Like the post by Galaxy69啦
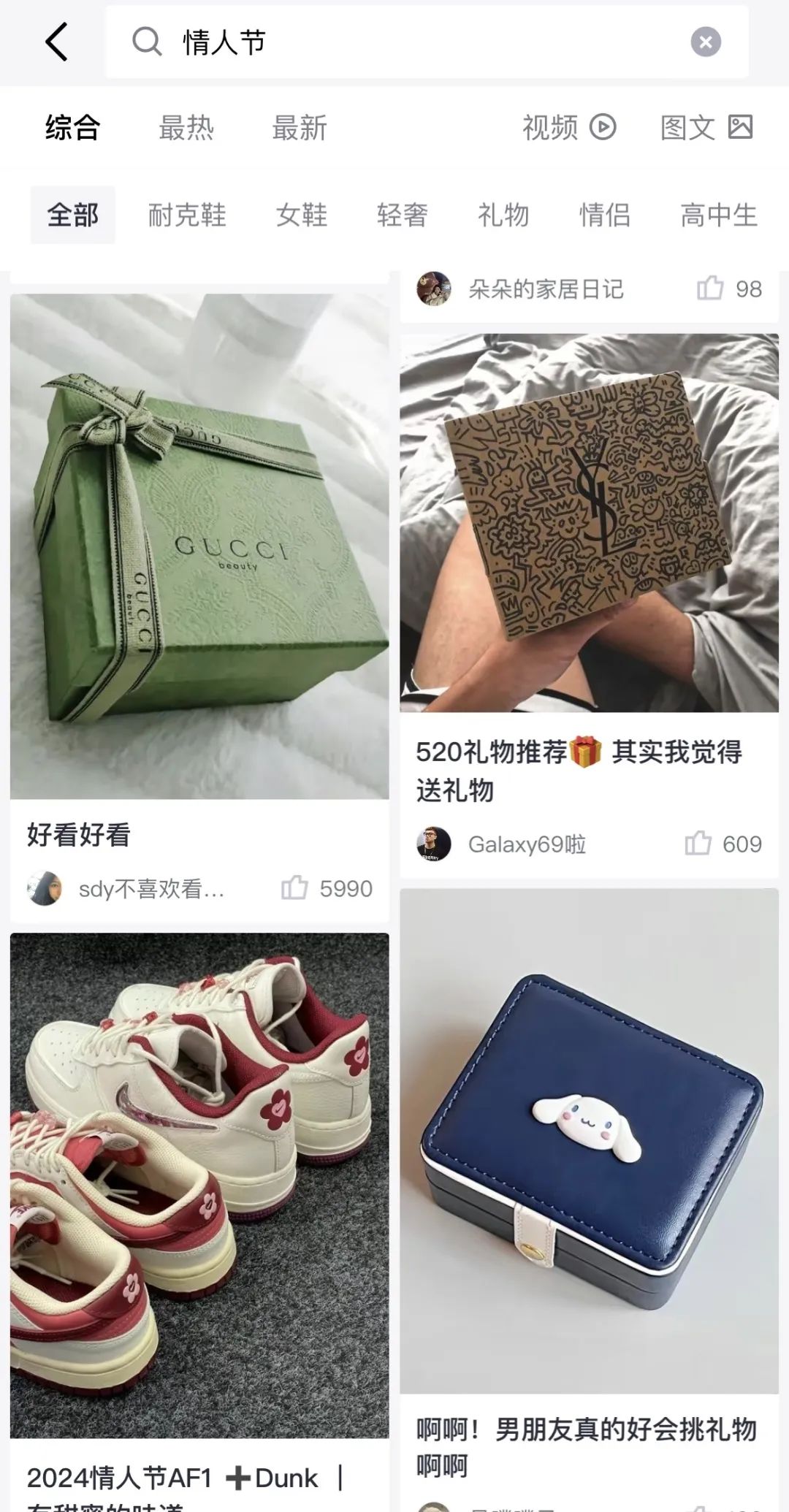Viewport: 789px width, 1512px height. tap(698, 844)
